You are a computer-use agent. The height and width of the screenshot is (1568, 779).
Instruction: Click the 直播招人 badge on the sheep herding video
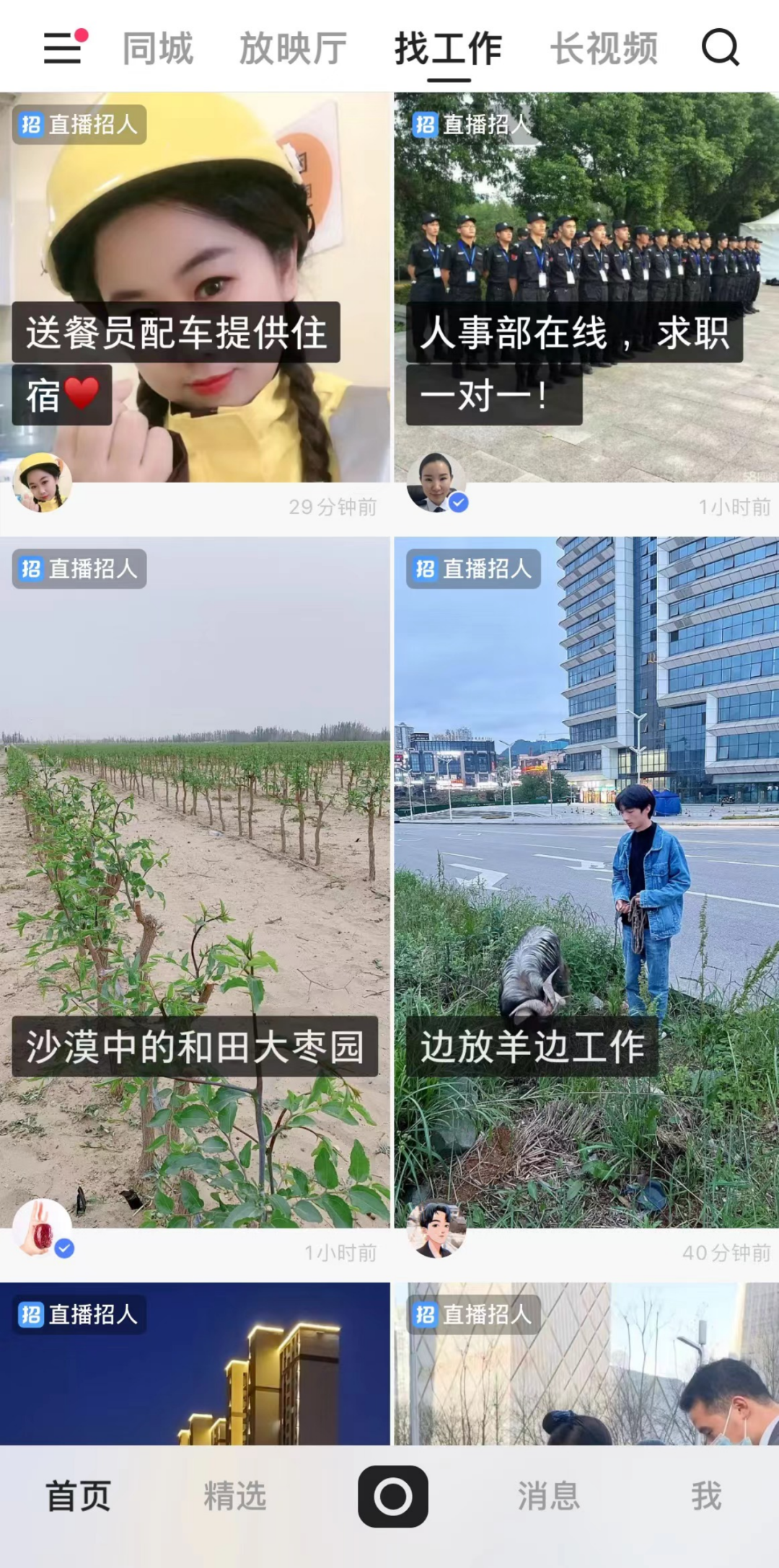[x=472, y=570]
